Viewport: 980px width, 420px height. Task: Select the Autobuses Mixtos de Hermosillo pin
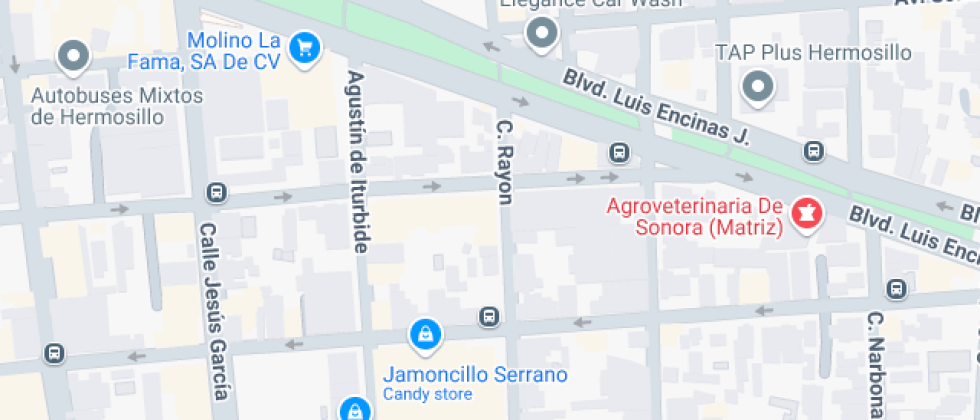click(73, 57)
